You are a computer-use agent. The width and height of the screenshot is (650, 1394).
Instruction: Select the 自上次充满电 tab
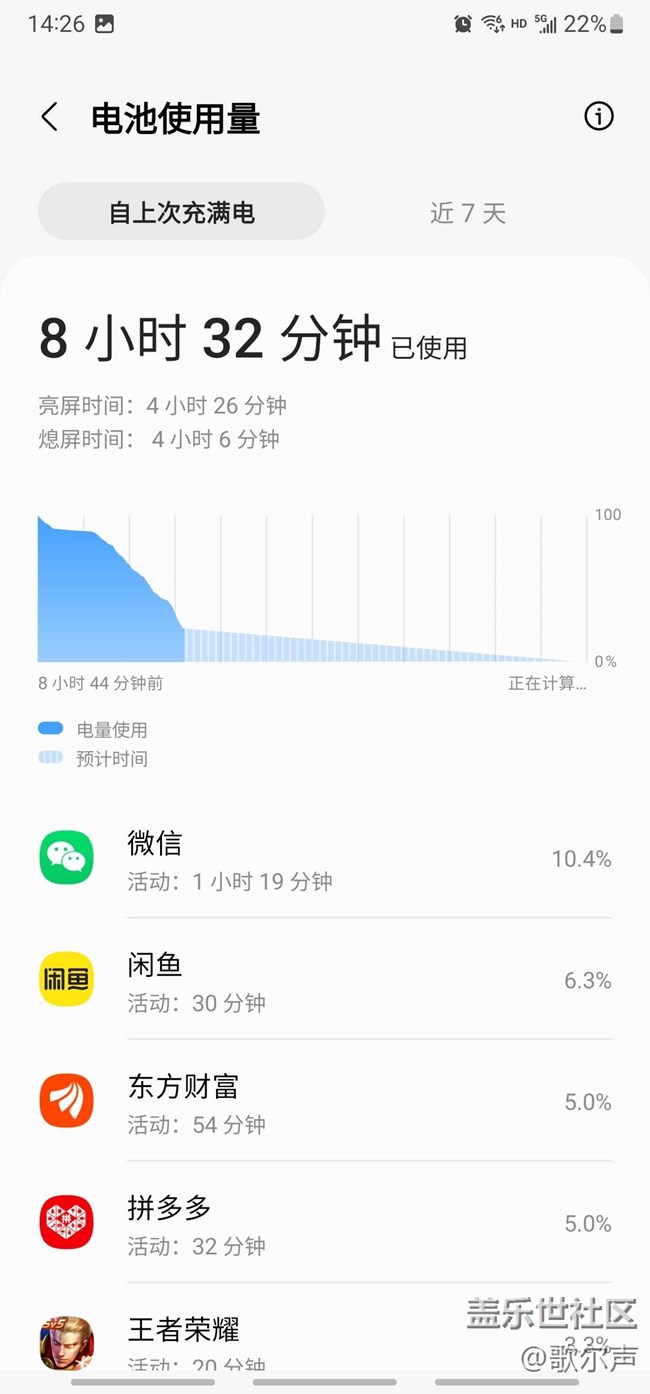click(181, 211)
